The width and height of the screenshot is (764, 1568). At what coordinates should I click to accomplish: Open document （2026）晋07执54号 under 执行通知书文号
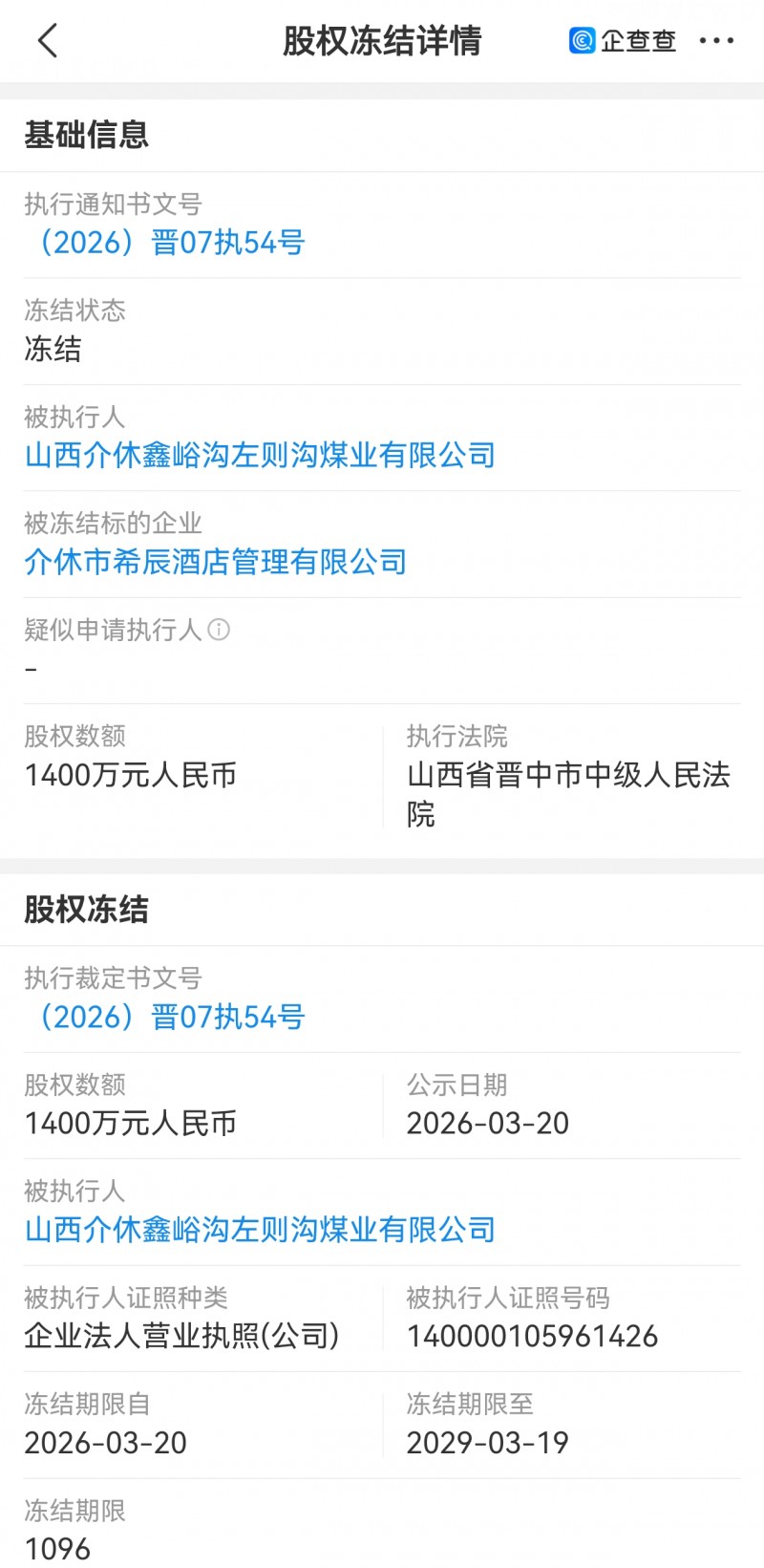pyautogui.click(x=164, y=244)
